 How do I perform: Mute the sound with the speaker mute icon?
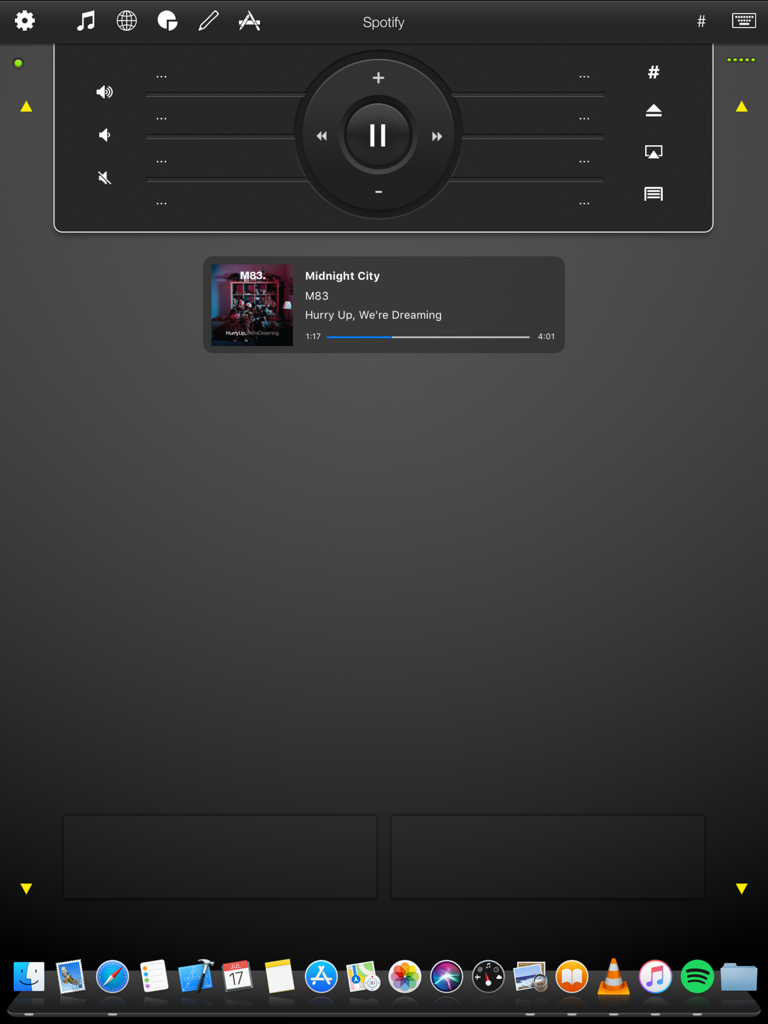coord(104,177)
